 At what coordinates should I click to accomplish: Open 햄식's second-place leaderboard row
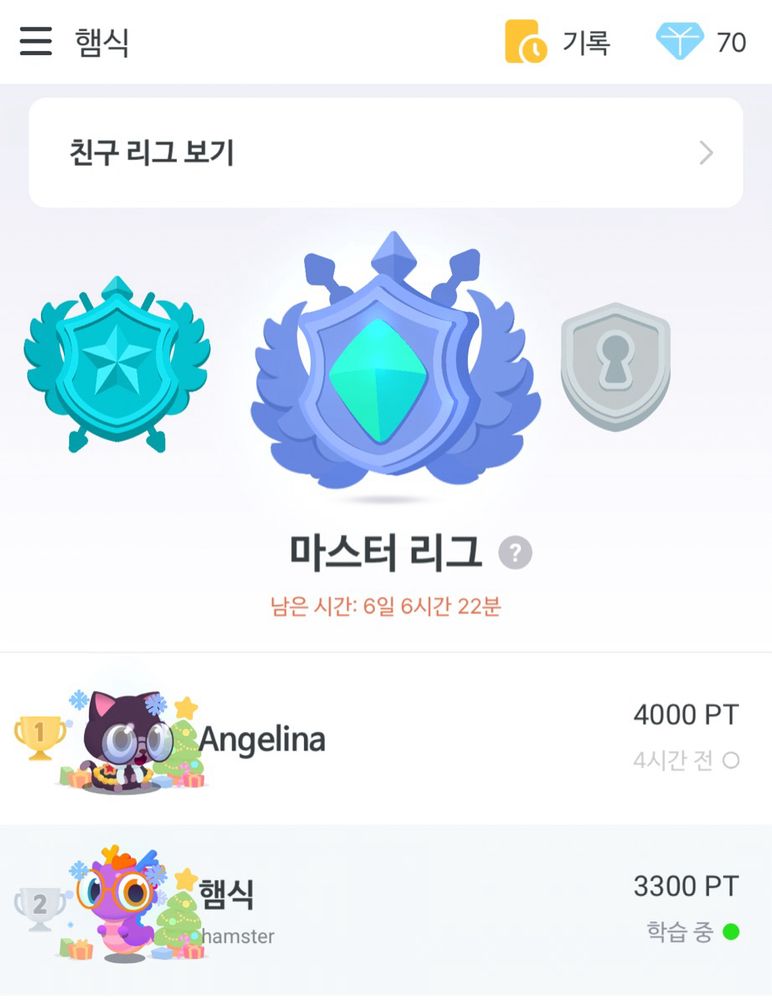[x=385, y=910]
